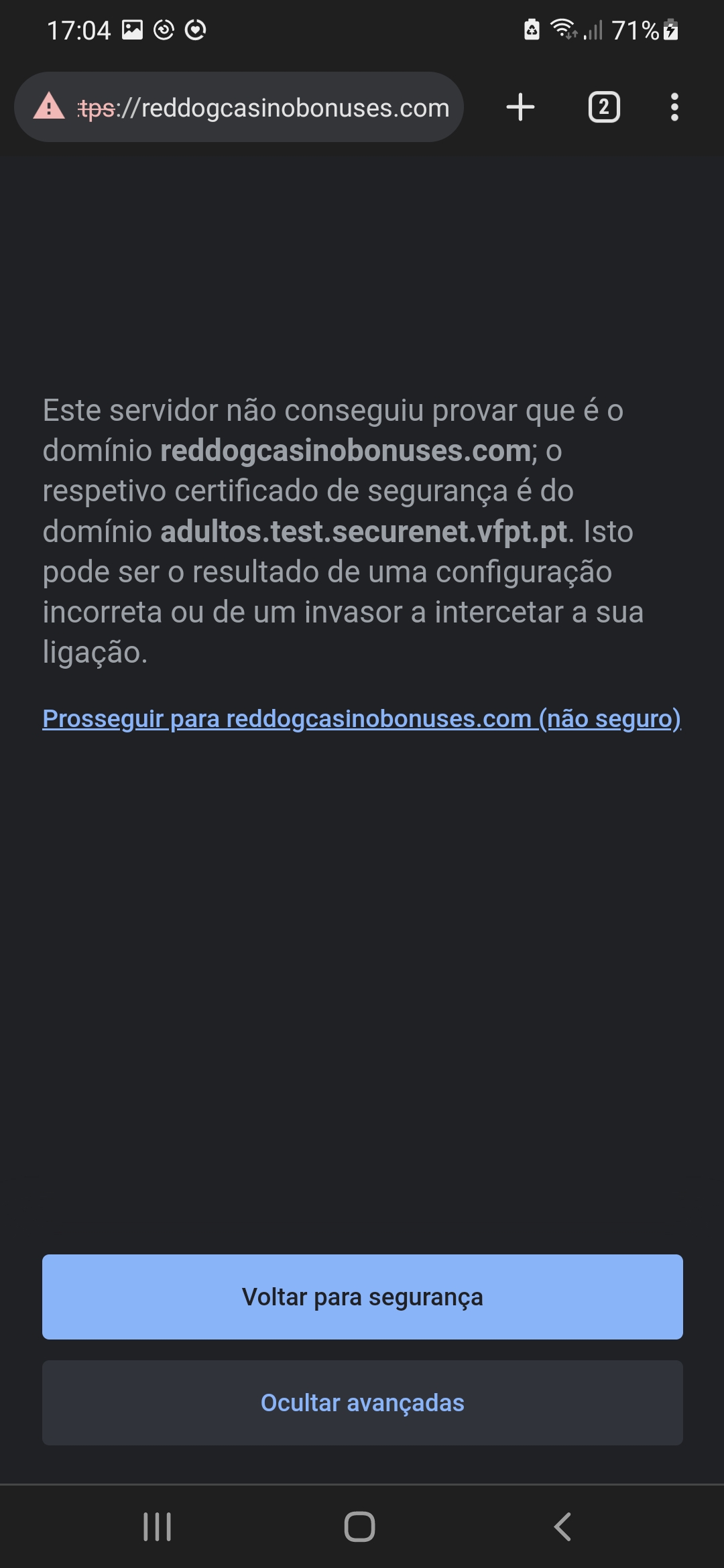Collapse details via Ocultar avançadas
This screenshot has height=1568, width=724.
(x=362, y=1403)
